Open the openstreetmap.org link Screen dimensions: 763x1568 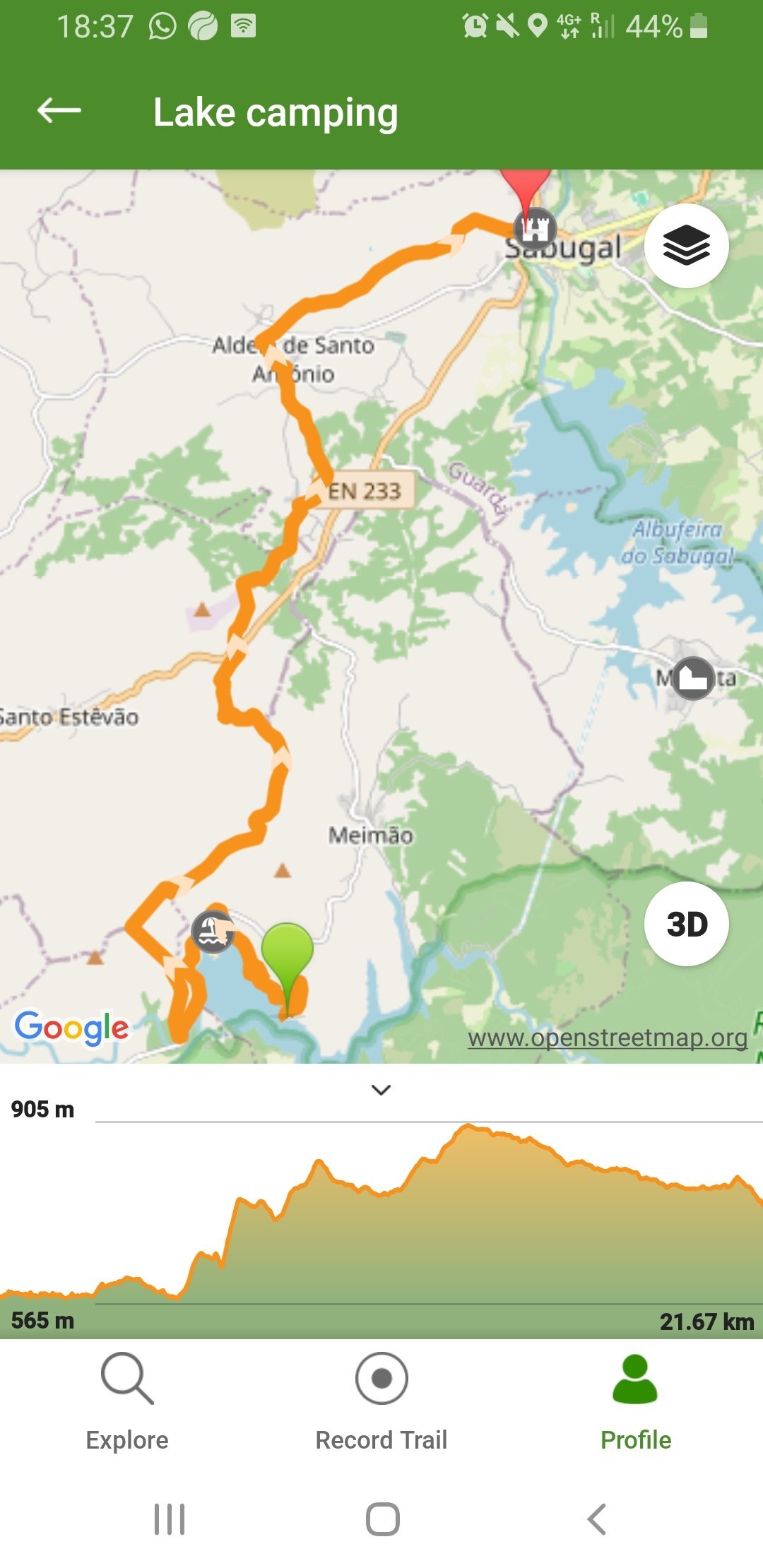tap(607, 1038)
